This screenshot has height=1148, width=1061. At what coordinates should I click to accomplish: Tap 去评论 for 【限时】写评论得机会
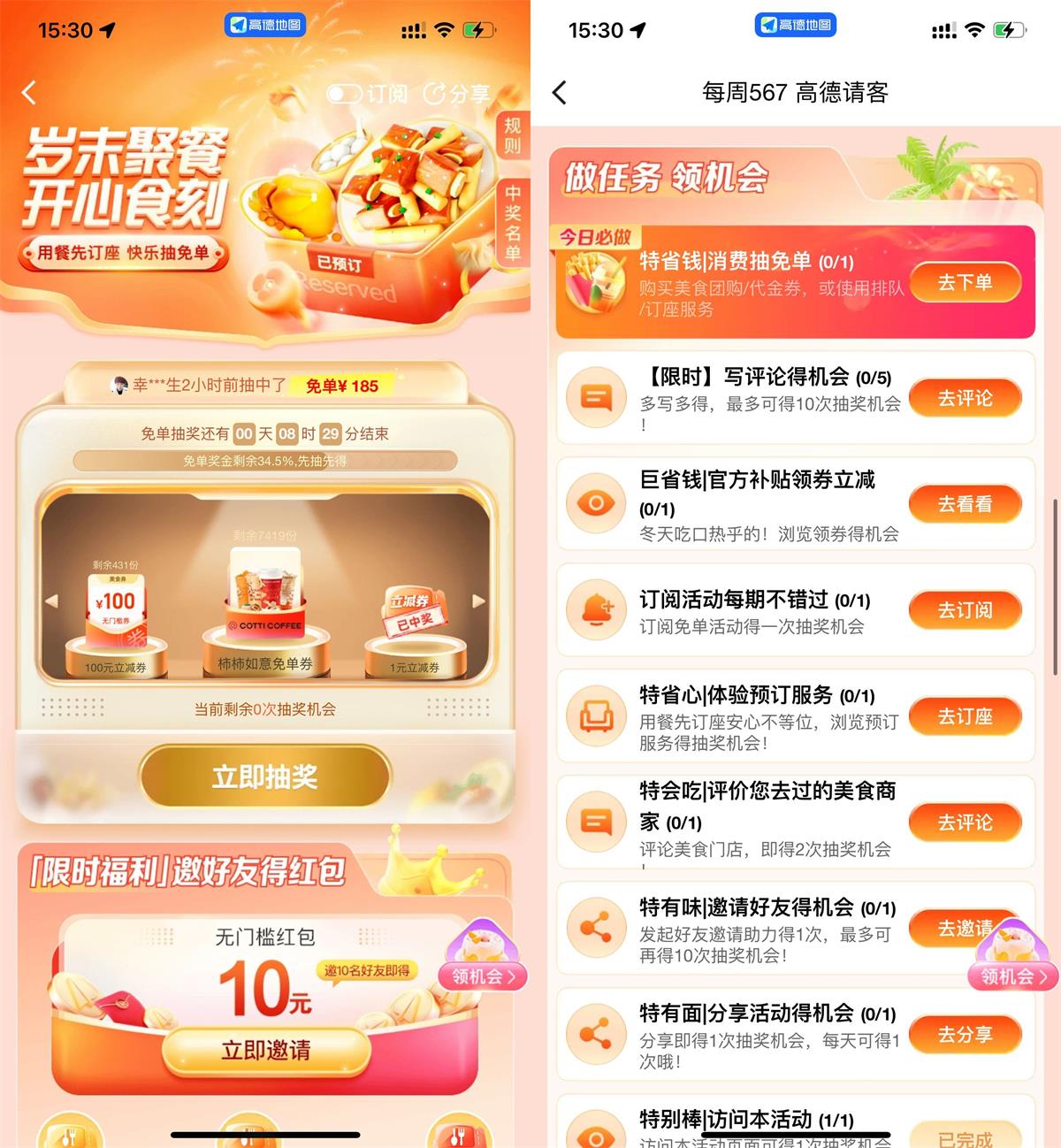965,398
